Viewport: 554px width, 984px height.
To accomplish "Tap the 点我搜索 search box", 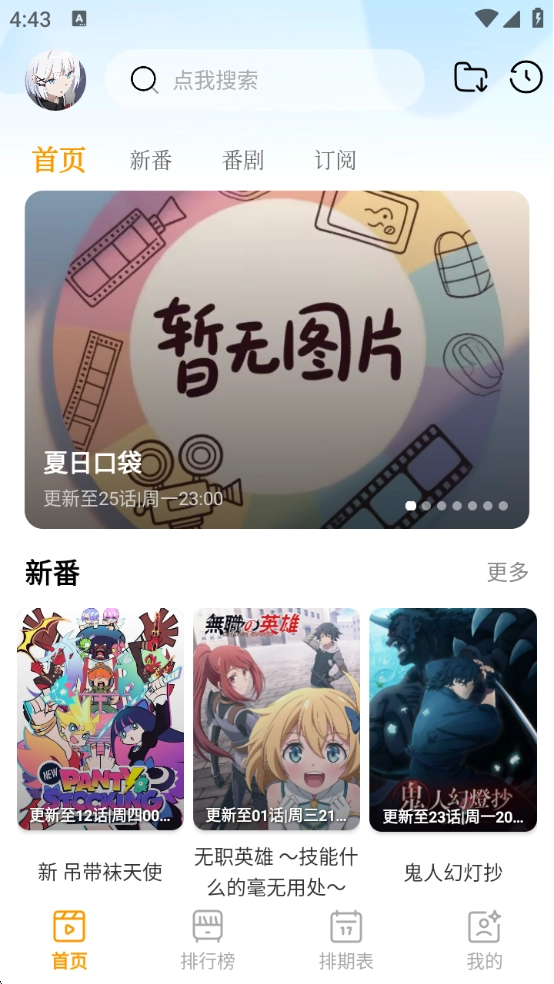I will [265, 80].
